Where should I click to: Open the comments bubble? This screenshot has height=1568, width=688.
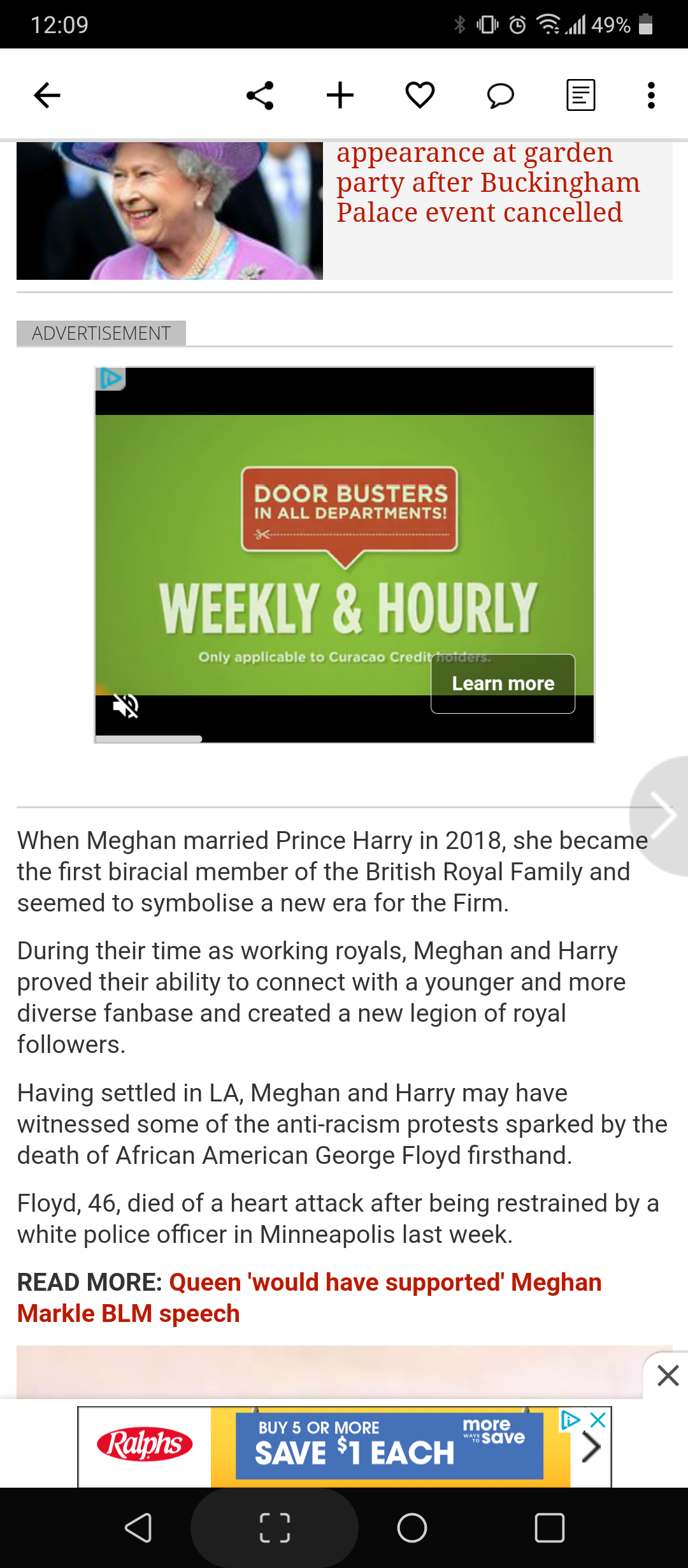[500, 96]
